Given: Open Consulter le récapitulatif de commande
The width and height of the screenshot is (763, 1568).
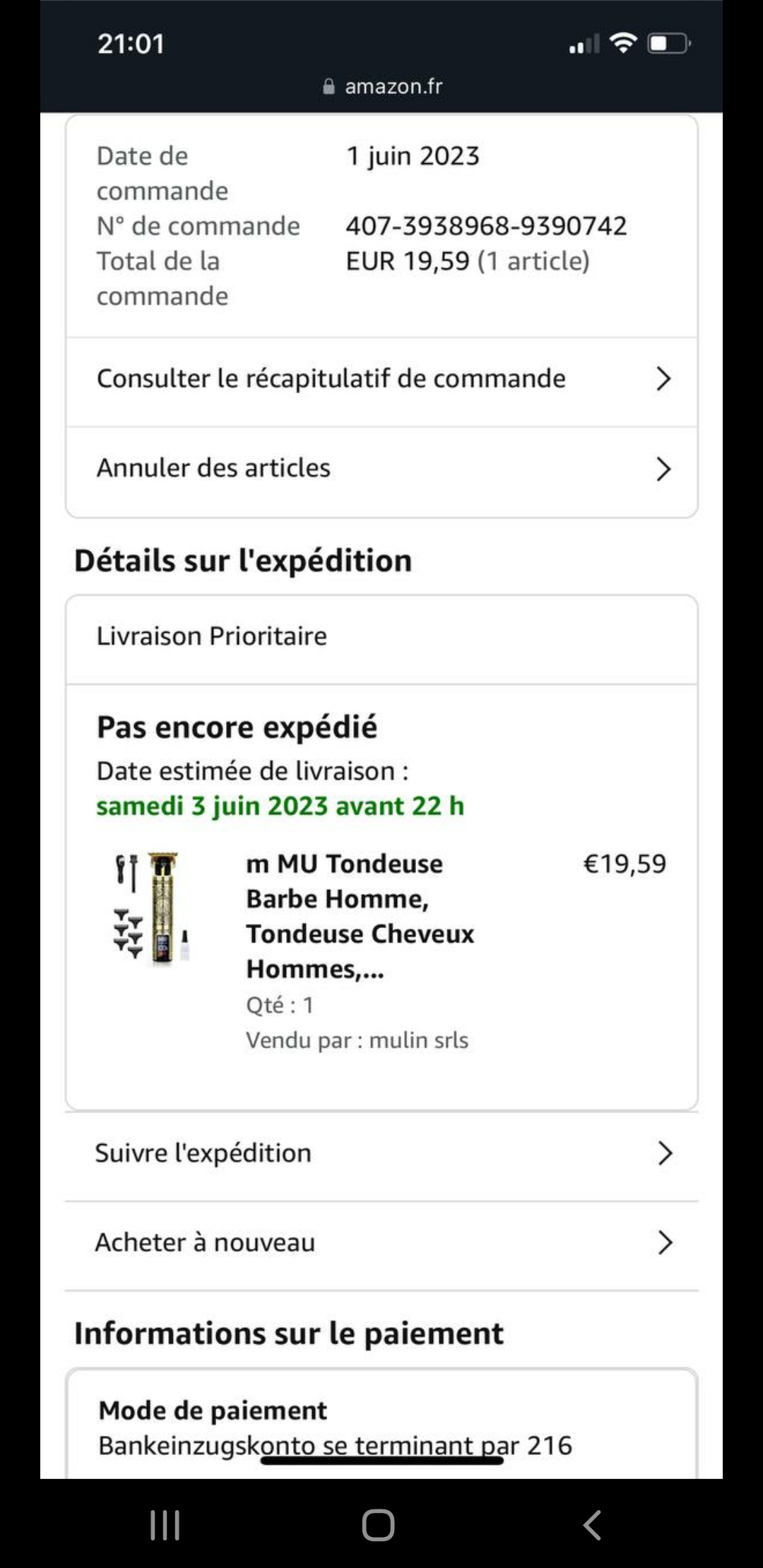Looking at the screenshot, I should [381, 379].
